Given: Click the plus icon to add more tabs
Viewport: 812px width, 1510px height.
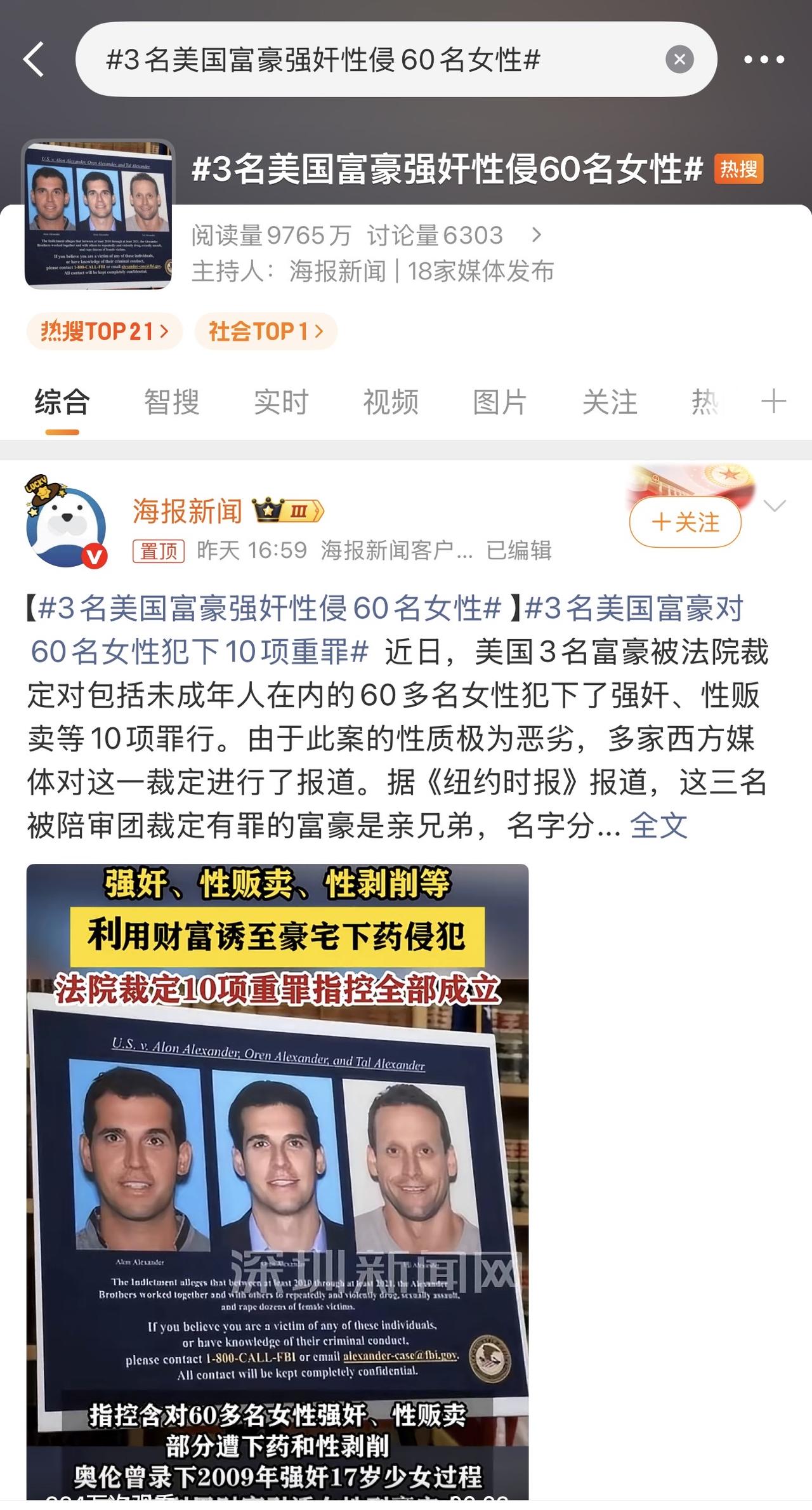Looking at the screenshot, I should tap(775, 401).
